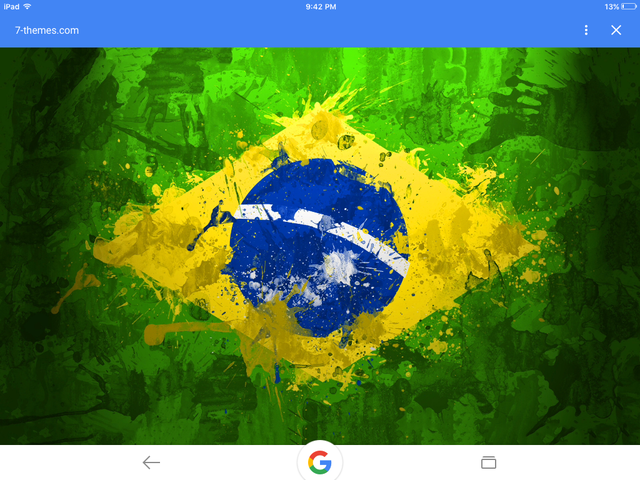Open the three-dot overflow menu
The height and width of the screenshot is (480, 640).
[586, 30]
